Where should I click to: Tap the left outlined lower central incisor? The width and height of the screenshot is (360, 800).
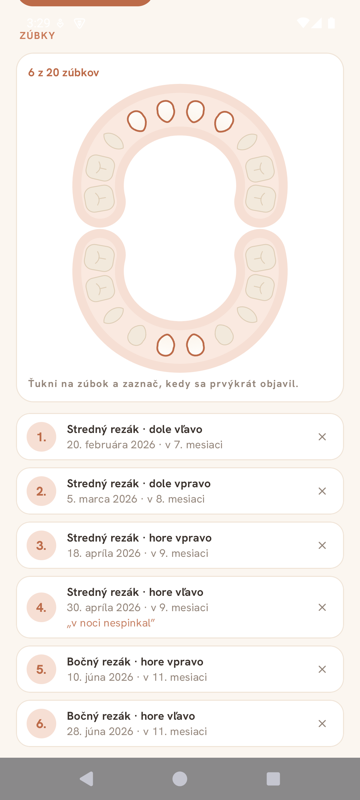click(165, 345)
